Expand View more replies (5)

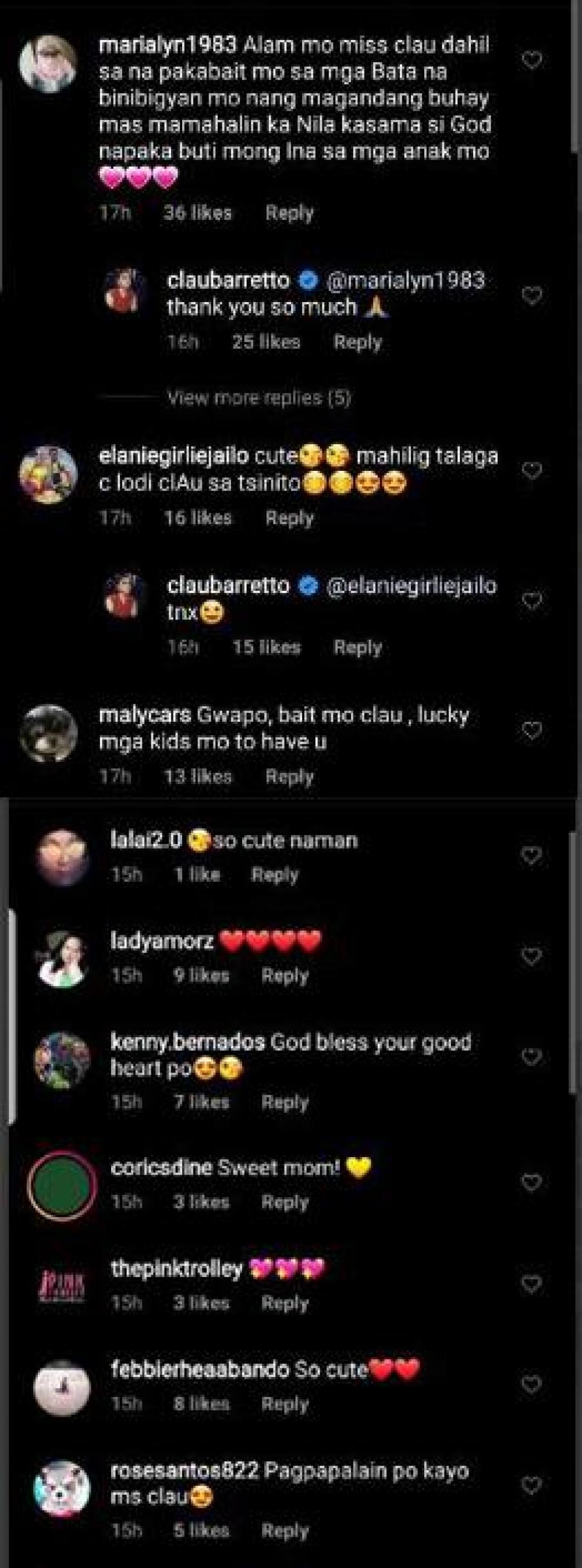260,398
